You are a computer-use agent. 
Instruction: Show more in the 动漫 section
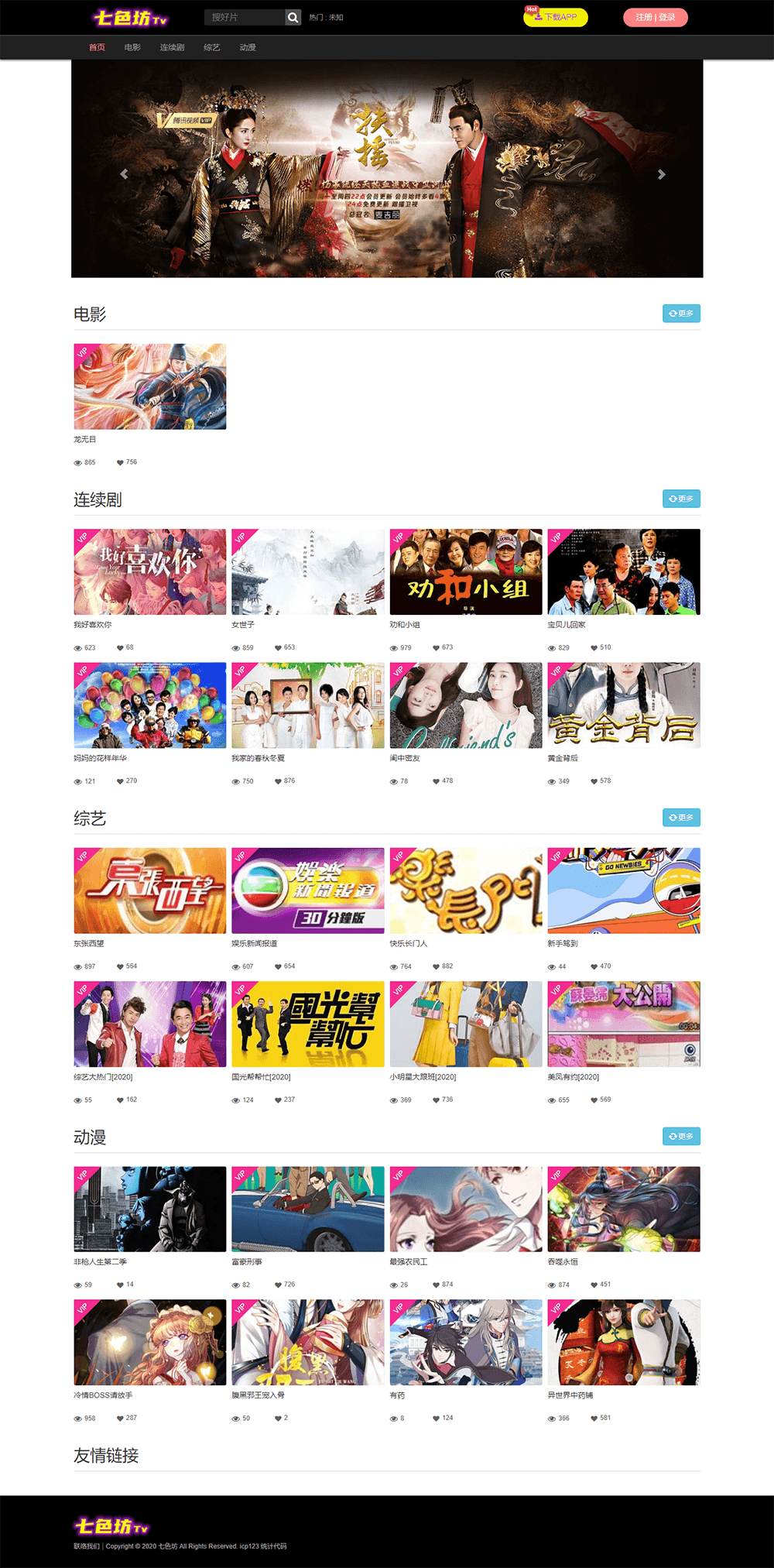pos(681,1136)
